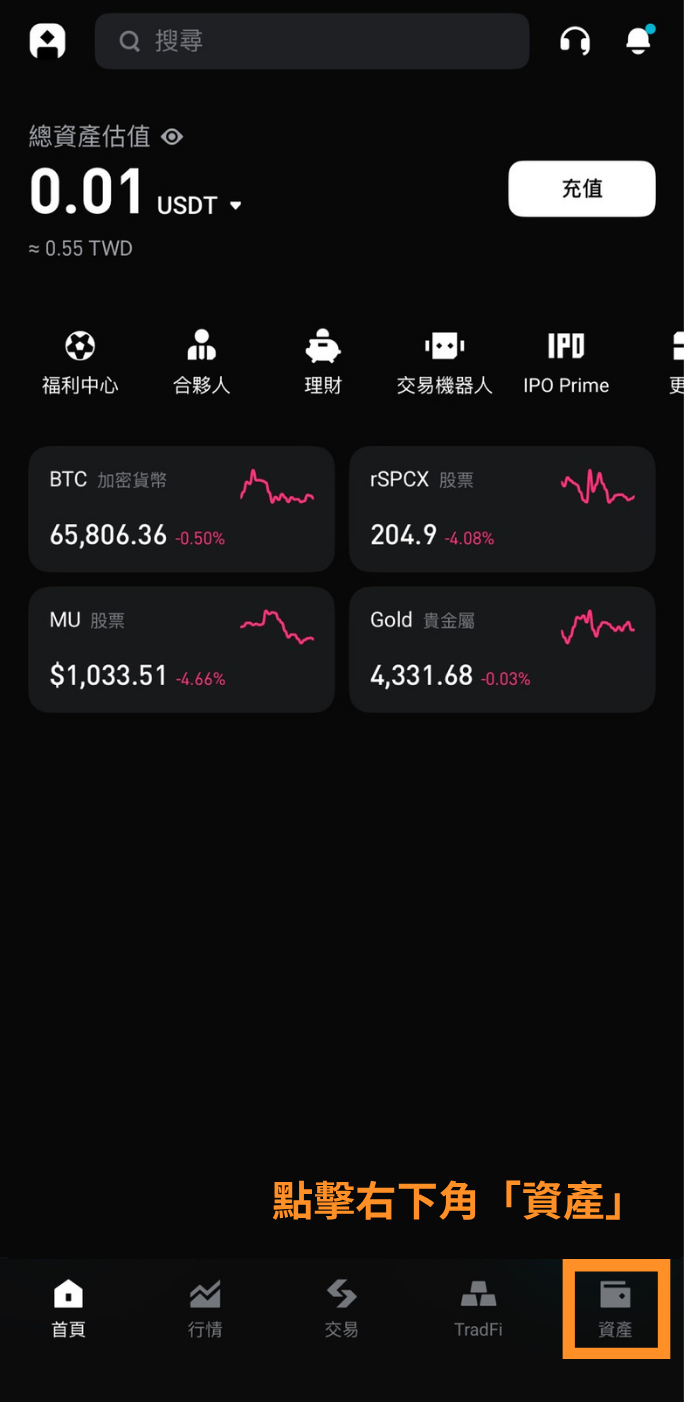Screen dimensions: 687x1403
Task: Switch to the TradFi tab
Action: [x=478, y=1309]
